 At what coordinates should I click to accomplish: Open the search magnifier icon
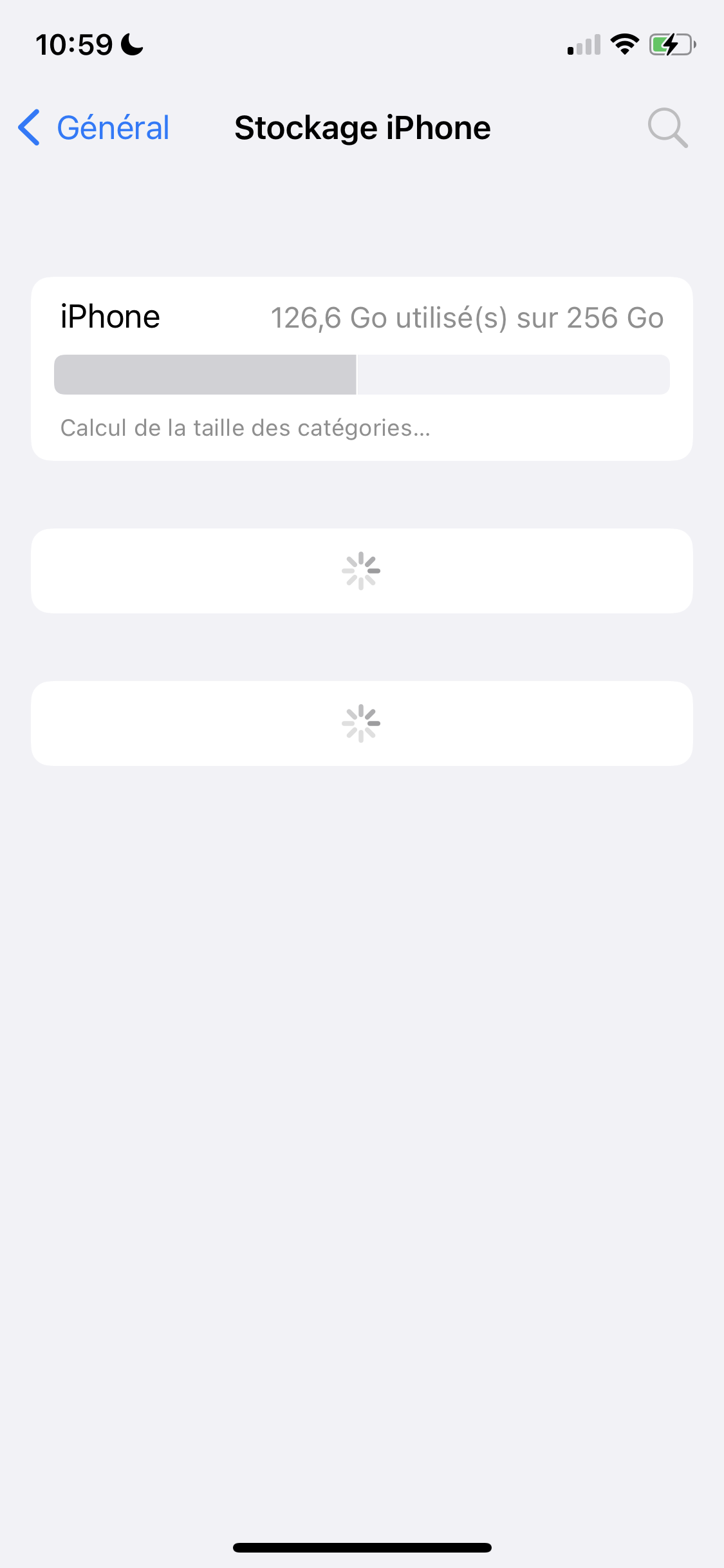tap(667, 127)
